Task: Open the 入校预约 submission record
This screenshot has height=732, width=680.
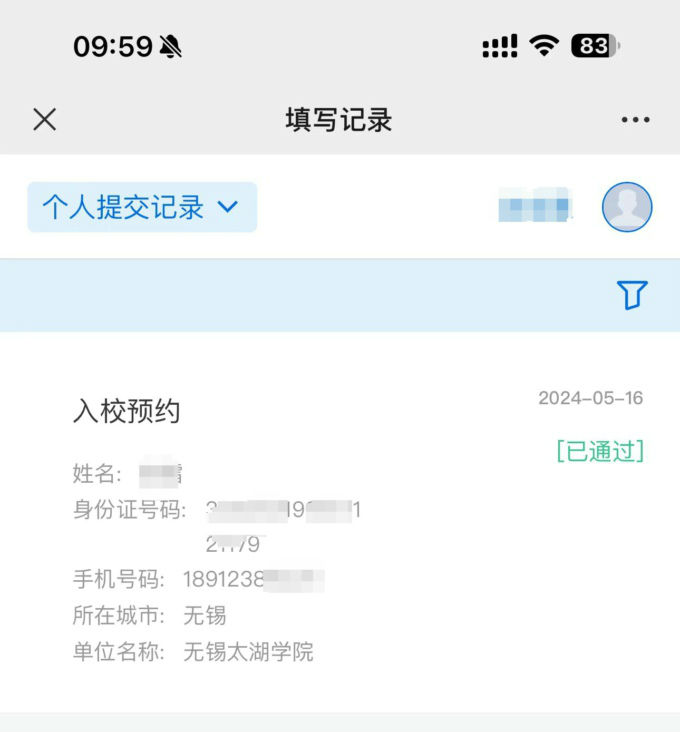Action: tap(127, 411)
